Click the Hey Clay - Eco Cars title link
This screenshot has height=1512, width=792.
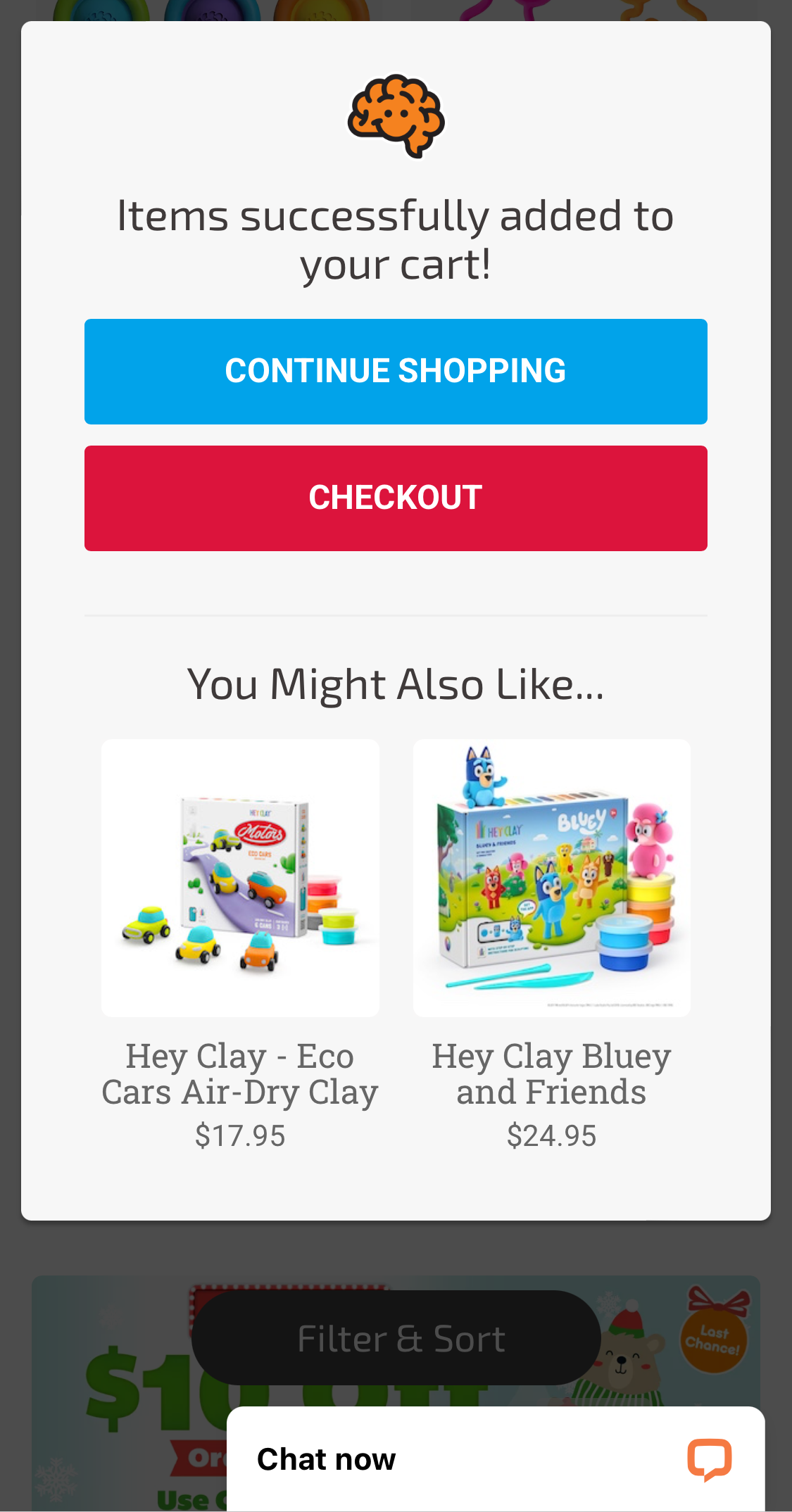click(x=240, y=1073)
